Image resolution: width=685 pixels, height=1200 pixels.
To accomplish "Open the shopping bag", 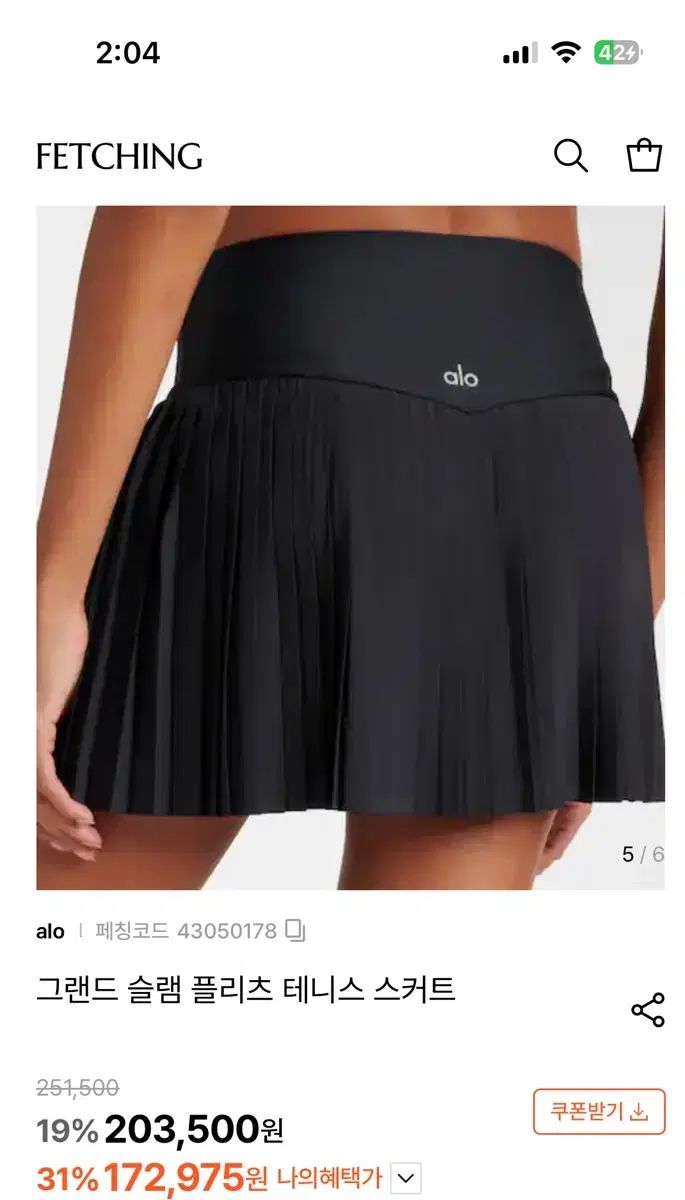I will 644,156.
